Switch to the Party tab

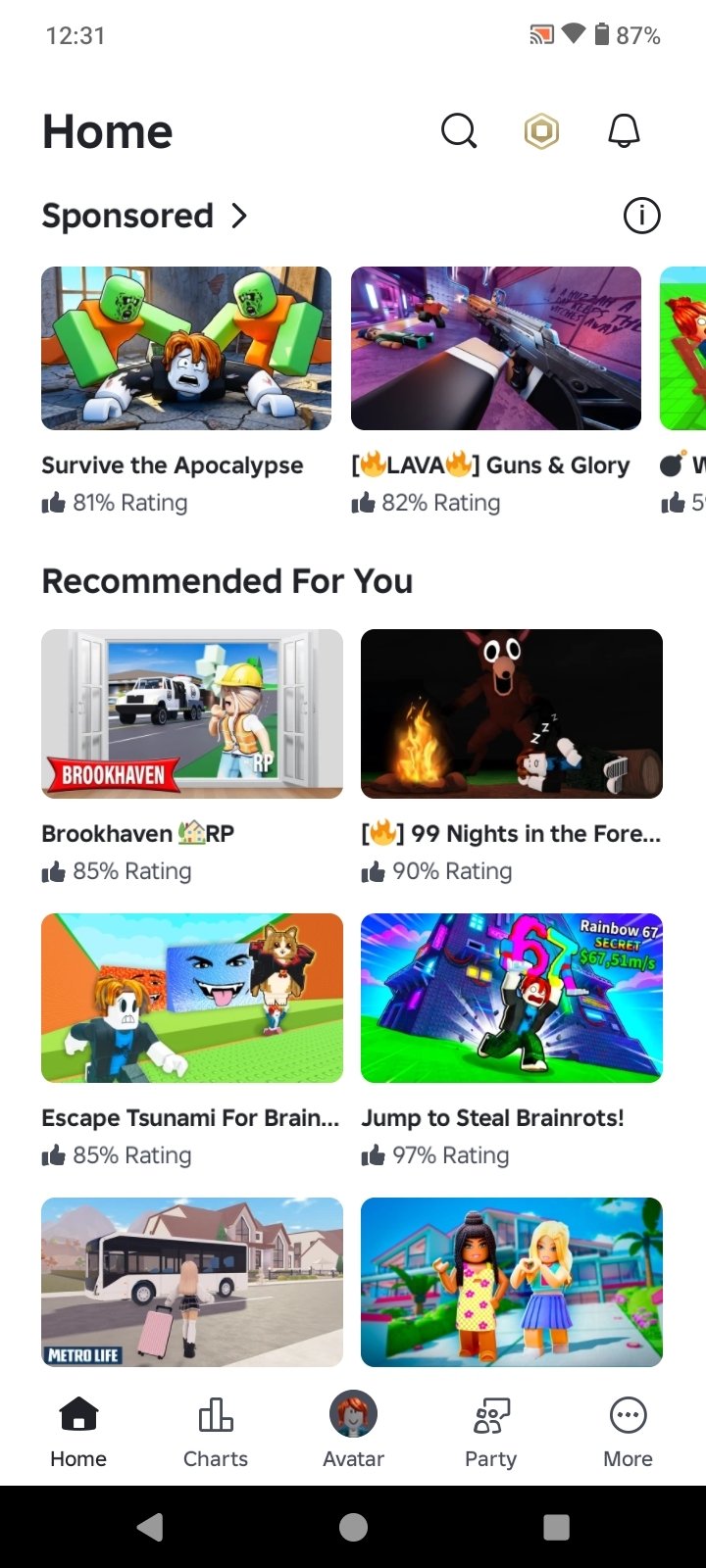(490, 1432)
